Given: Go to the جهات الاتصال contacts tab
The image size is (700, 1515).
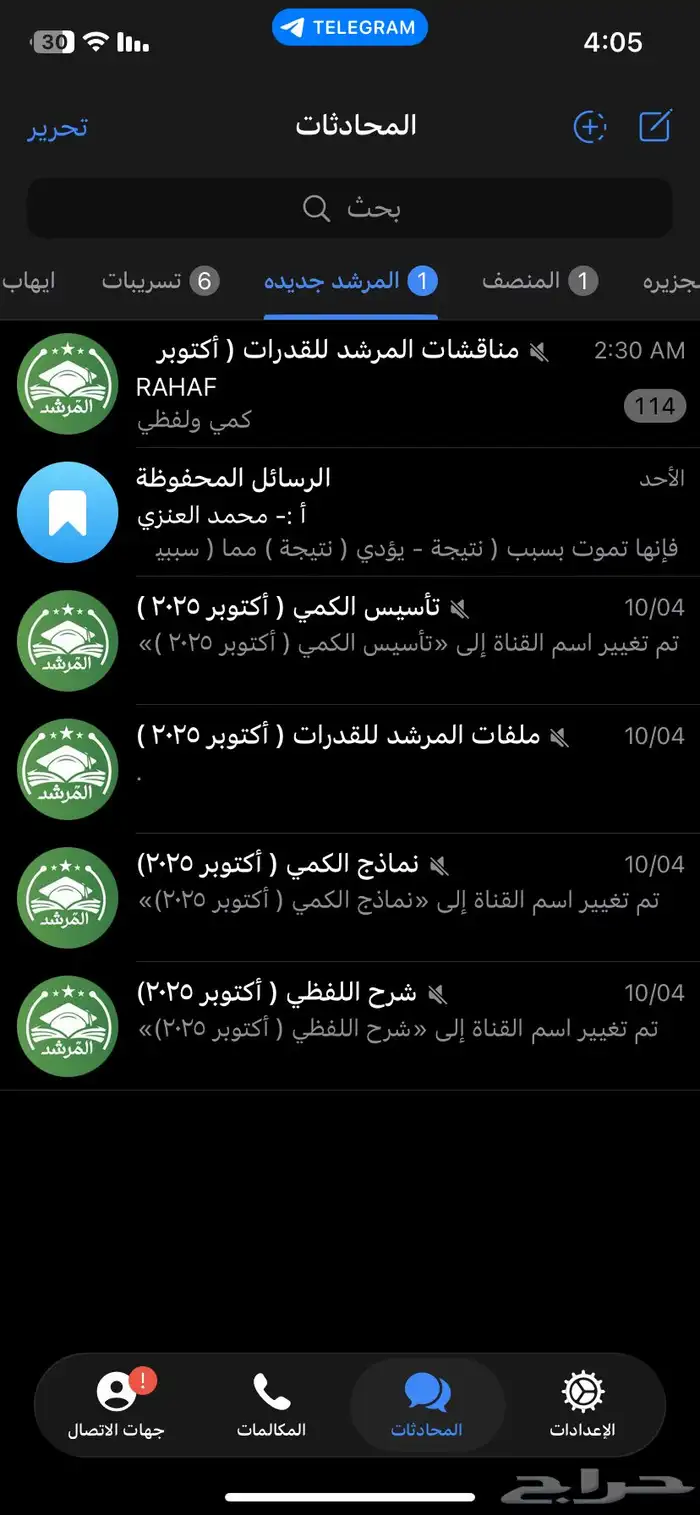Looking at the screenshot, I should [x=116, y=1405].
